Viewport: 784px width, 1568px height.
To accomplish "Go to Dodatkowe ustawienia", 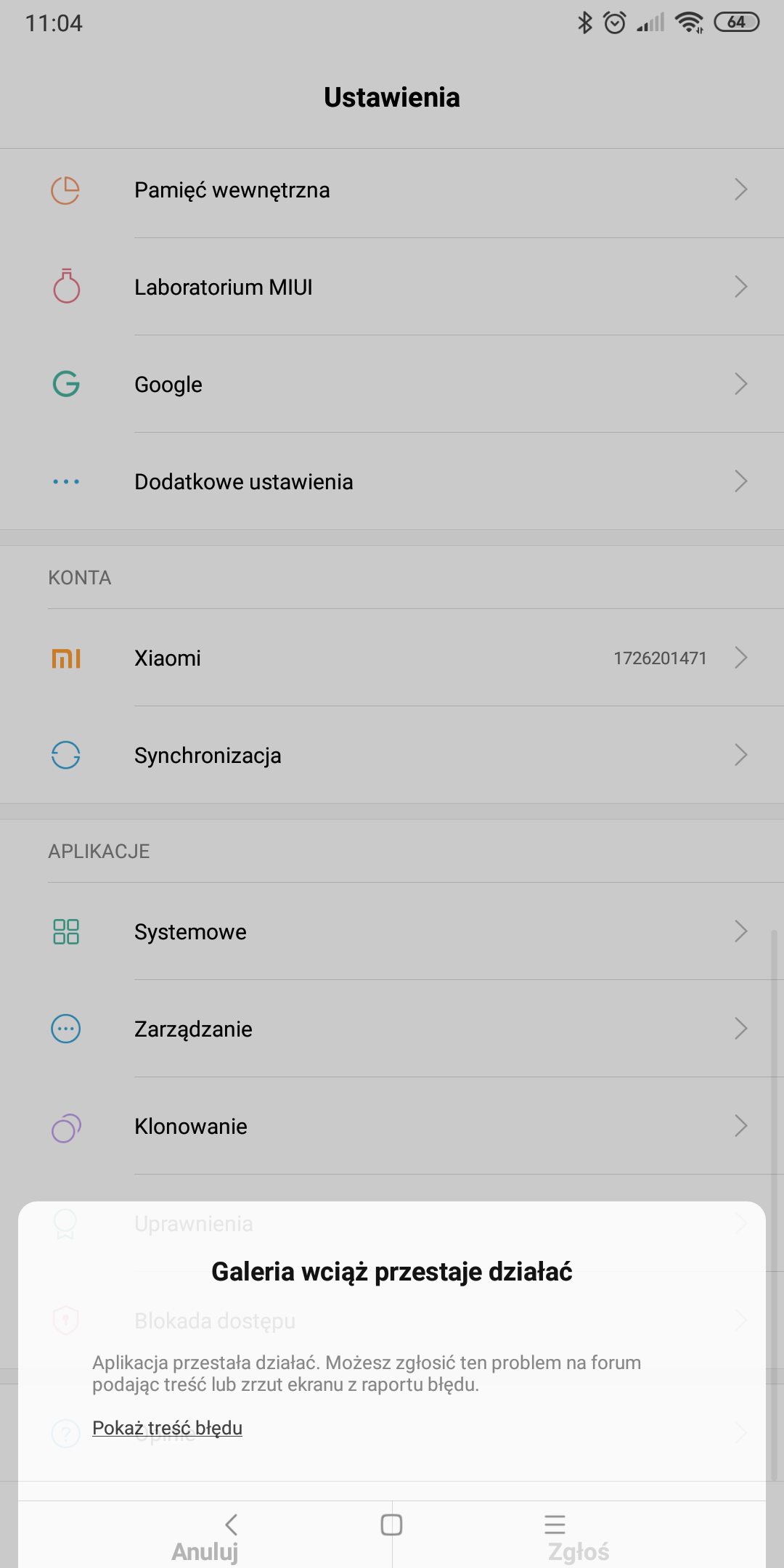I will pyautogui.click(x=392, y=482).
